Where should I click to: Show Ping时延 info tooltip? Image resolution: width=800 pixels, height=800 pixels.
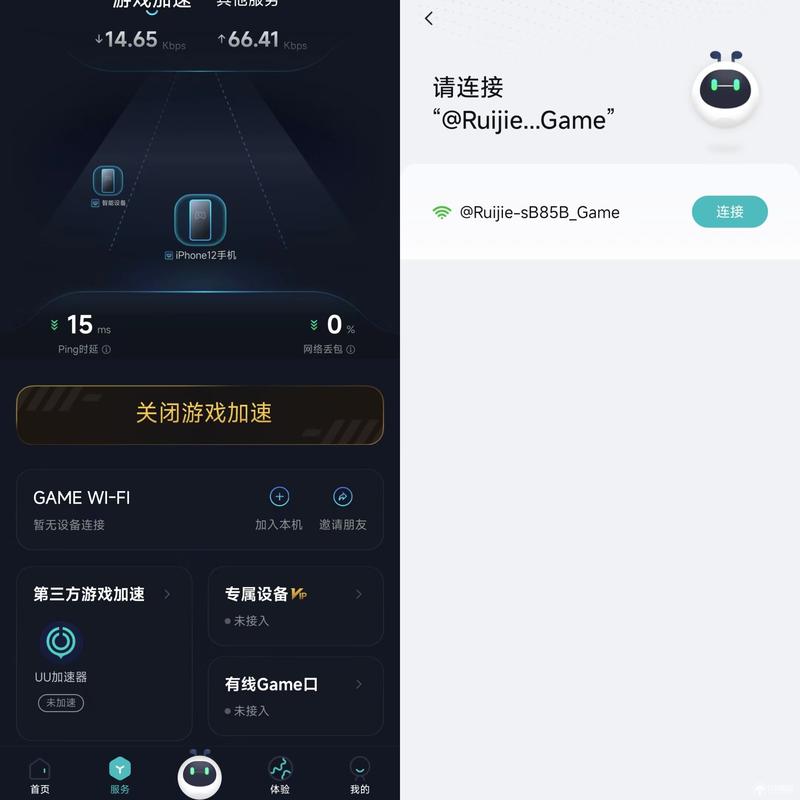tap(106, 350)
